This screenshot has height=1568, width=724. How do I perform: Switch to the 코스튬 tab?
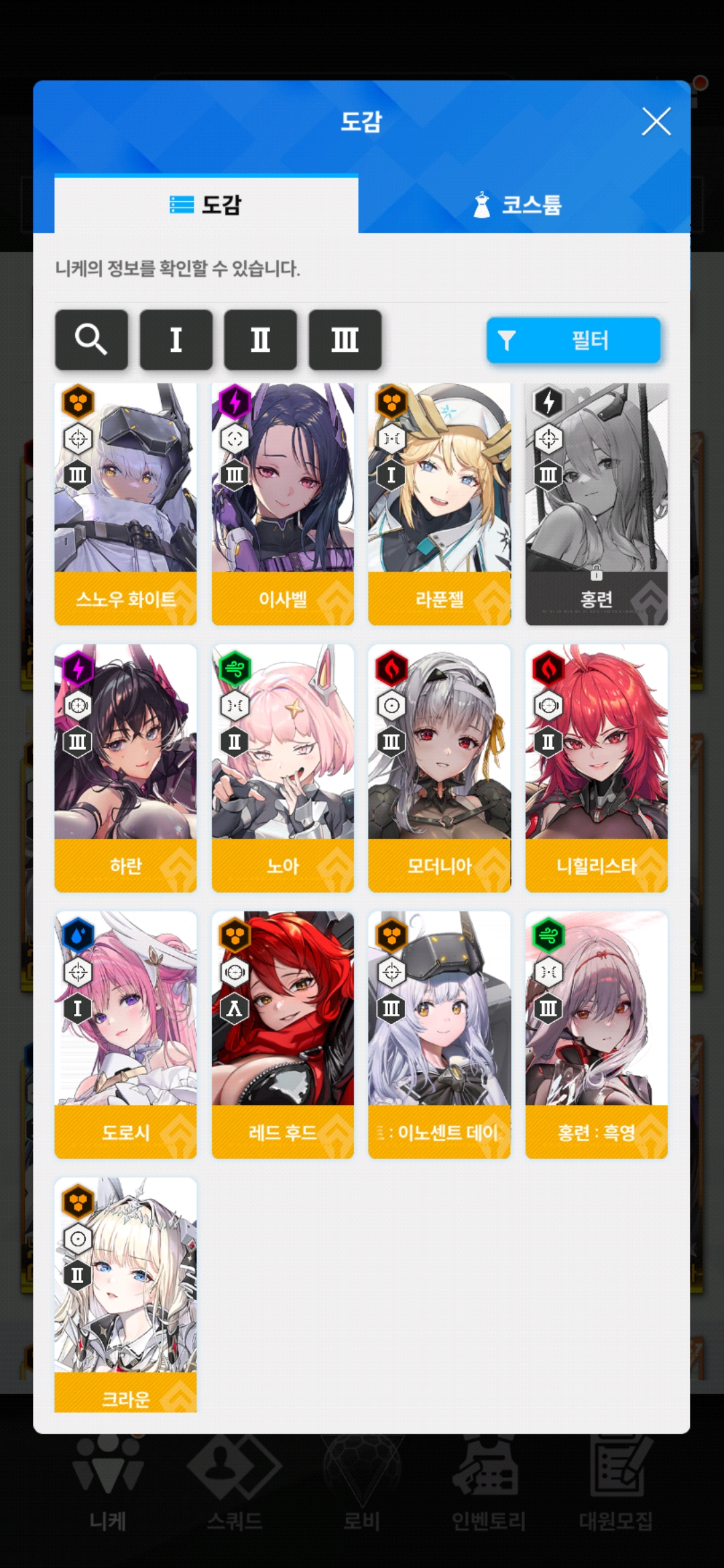pos(518,204)
